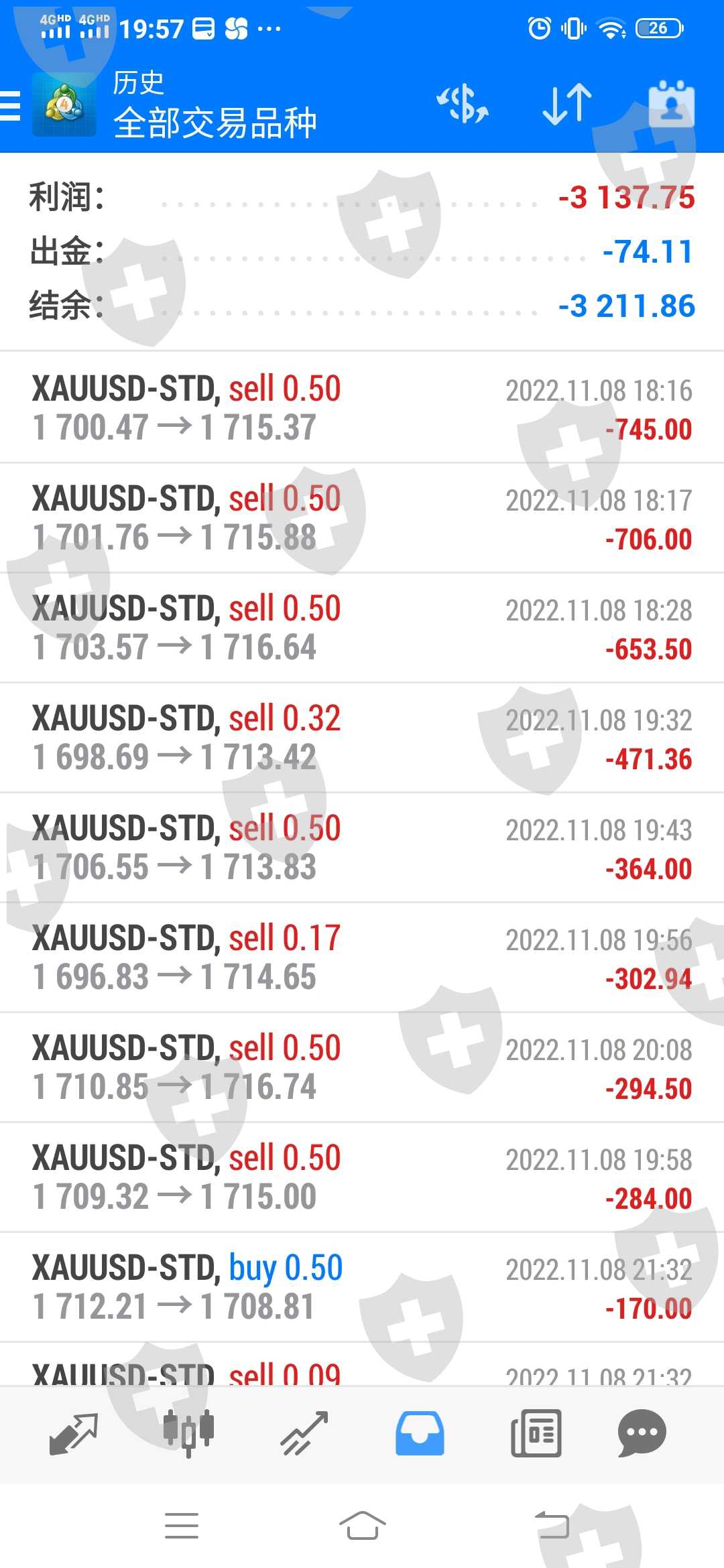Open the chat messages tab
724x1568 pixels.
click(x=642, y=1433)
